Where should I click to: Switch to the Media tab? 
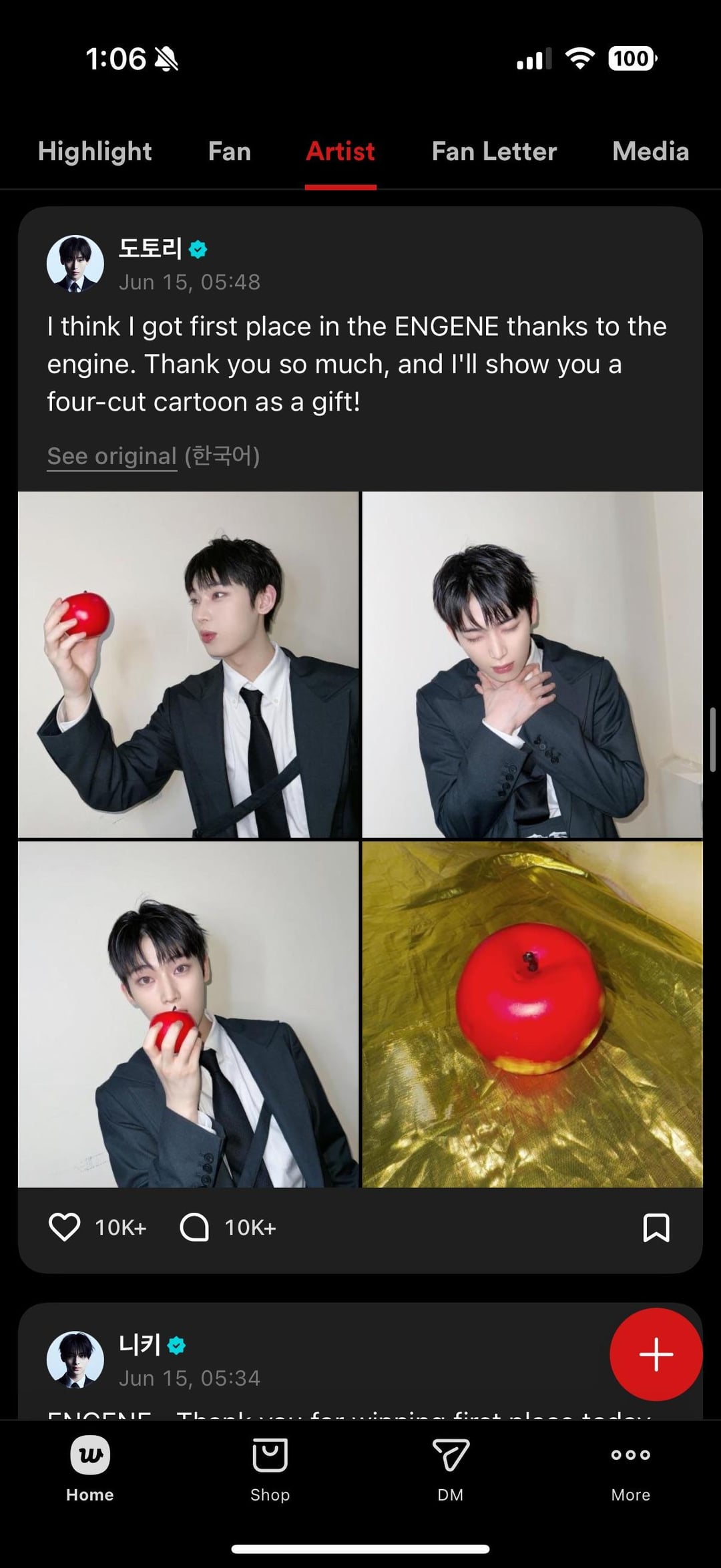pyautogui.click(x=650, y=152)
